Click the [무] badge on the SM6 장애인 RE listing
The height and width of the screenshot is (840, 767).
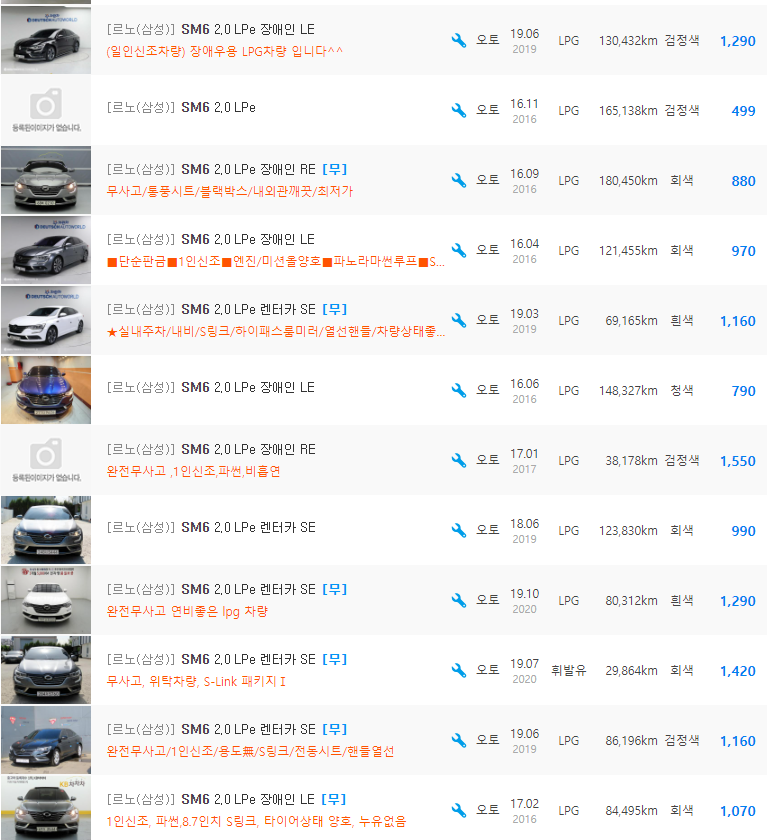[x=334, y=169]
